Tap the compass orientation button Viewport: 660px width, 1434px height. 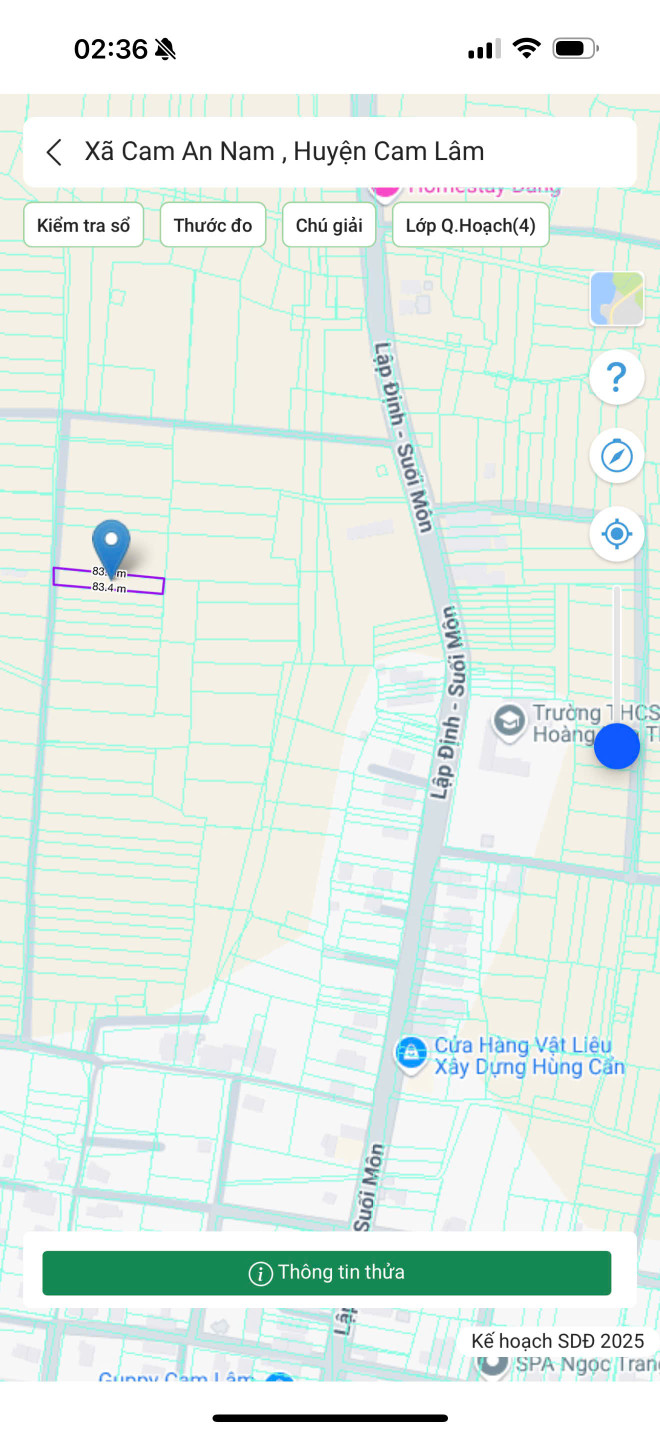617,456
